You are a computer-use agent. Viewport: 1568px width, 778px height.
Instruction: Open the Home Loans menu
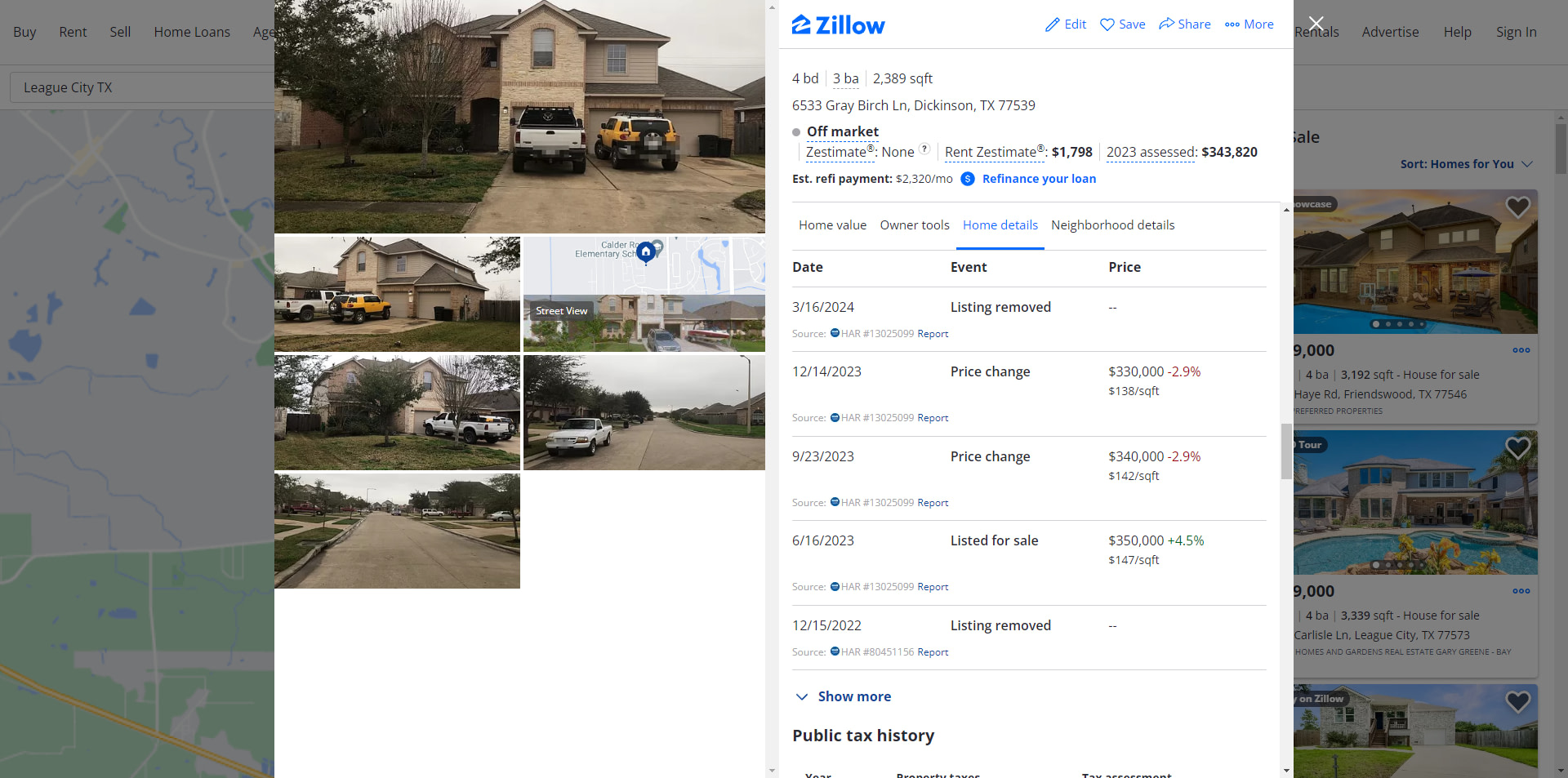coord(192,32)
